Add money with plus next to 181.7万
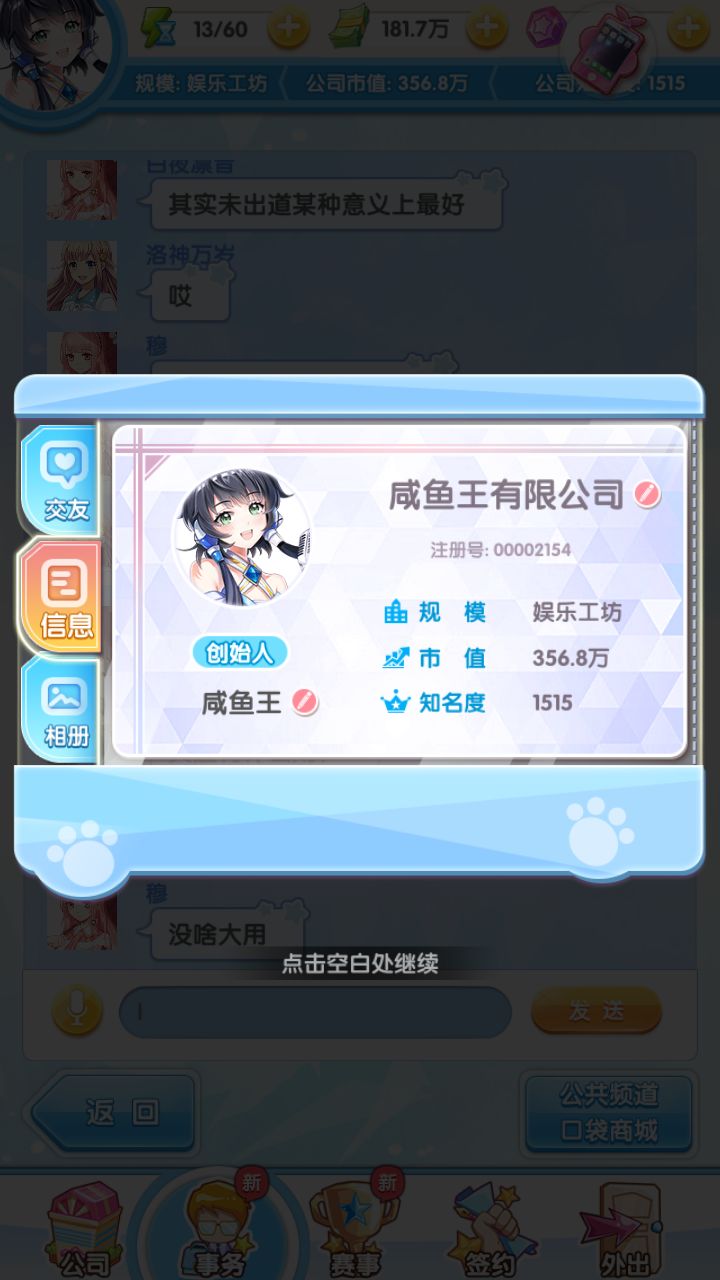Viewport: 720px width, 1280px height. pyautogui.click(x=487, y=29)
